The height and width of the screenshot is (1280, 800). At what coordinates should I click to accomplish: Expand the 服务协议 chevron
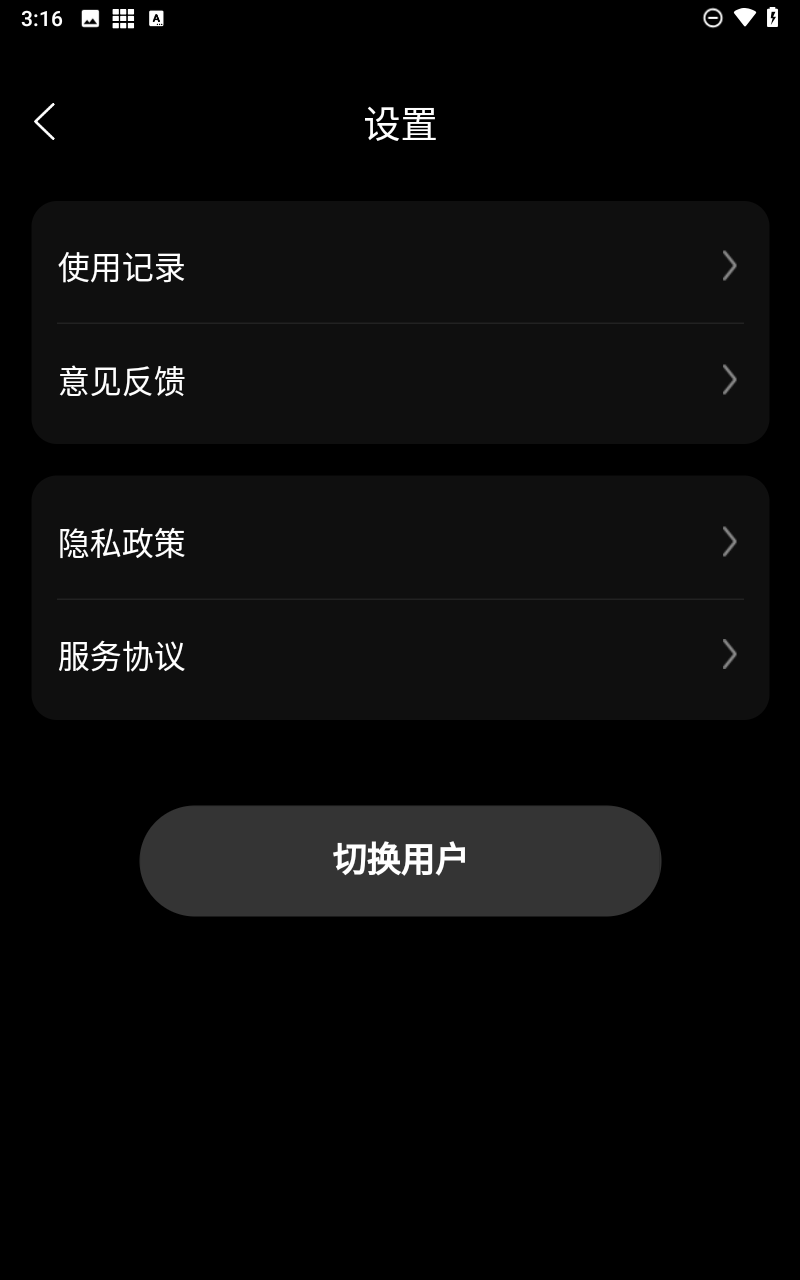click(x=730, y=655)
